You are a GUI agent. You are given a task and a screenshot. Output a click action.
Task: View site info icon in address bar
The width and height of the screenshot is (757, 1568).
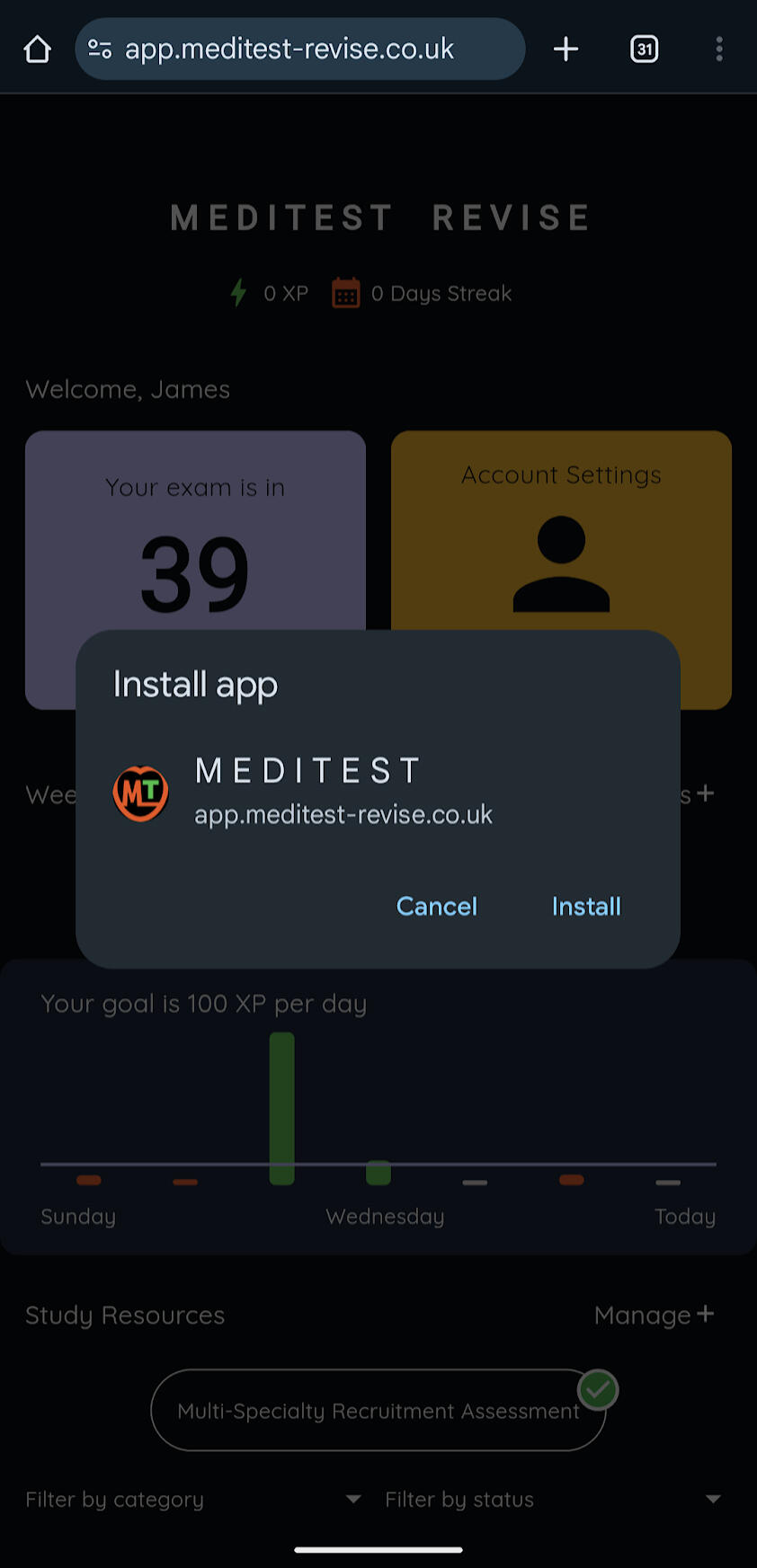click(100, 49)
